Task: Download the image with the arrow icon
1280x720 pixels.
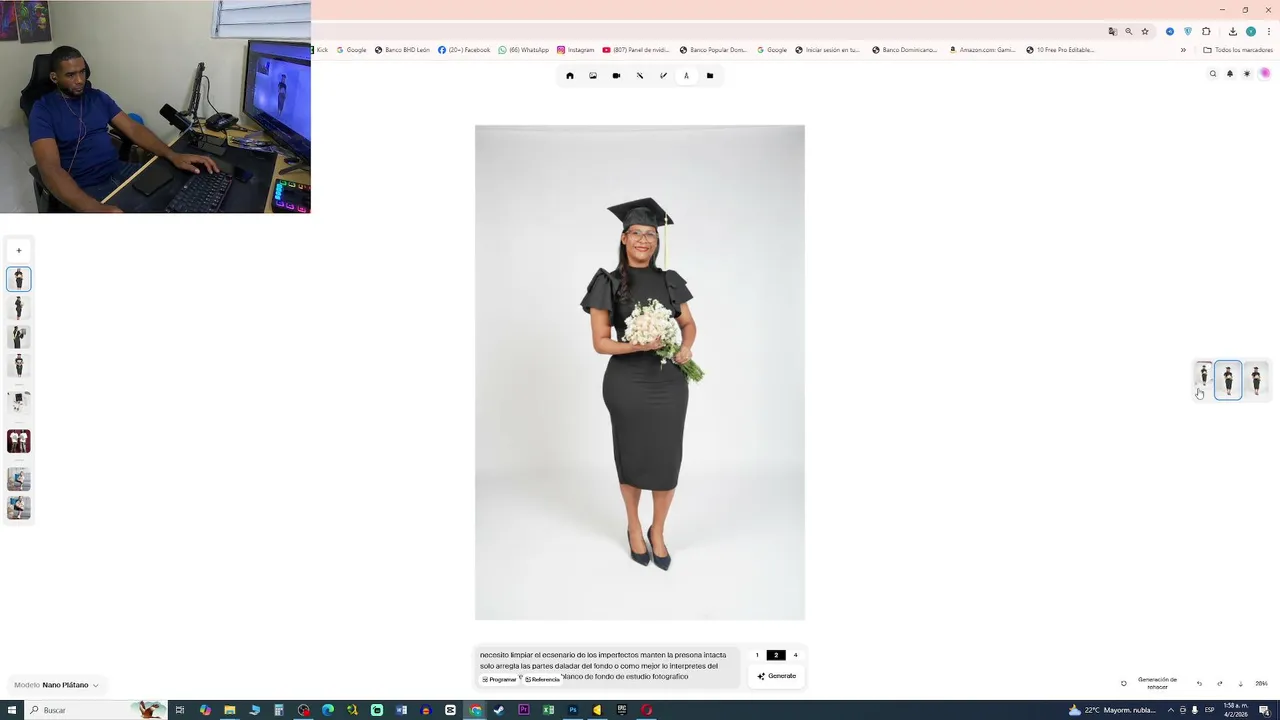Action: click(1241, 684)
